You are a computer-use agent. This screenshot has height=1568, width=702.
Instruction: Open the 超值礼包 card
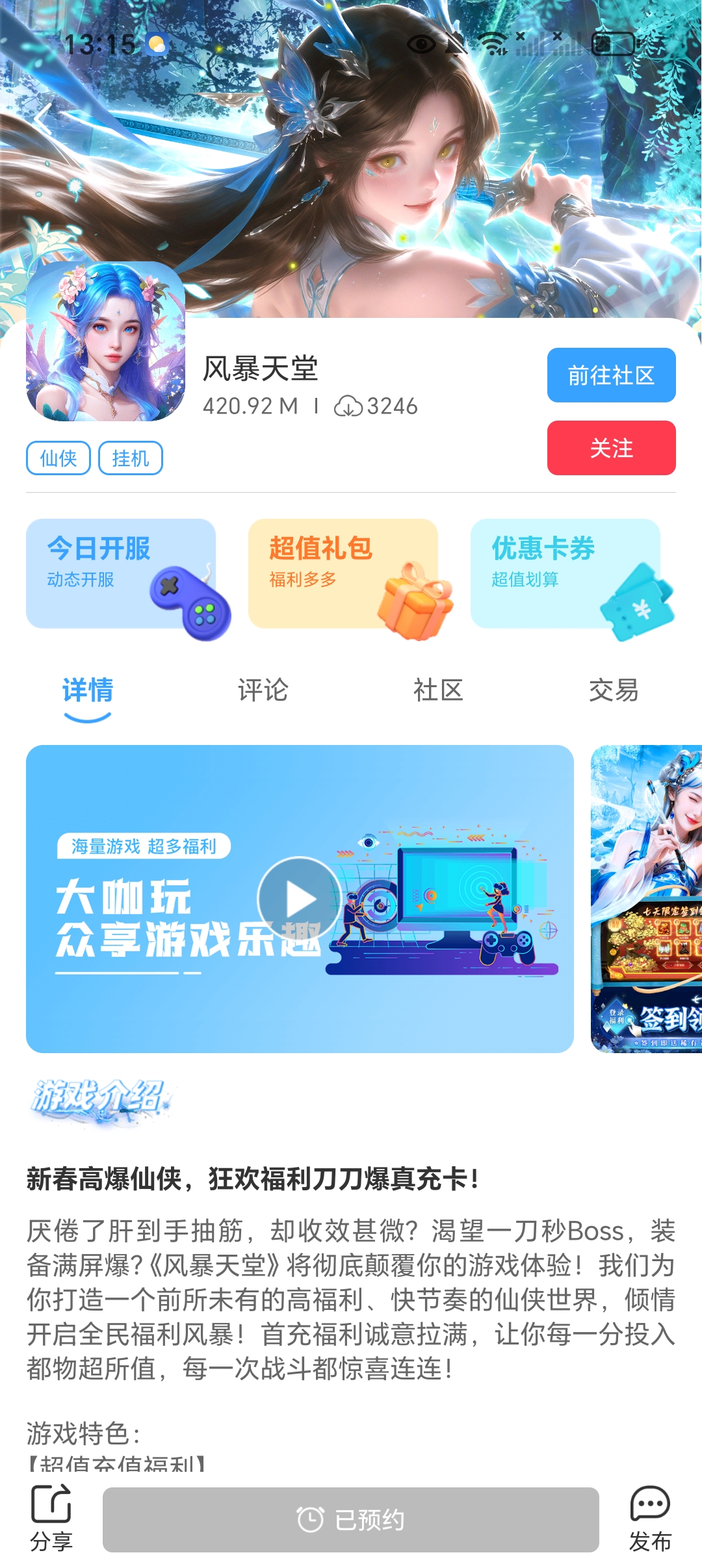[x=343, y=573]
